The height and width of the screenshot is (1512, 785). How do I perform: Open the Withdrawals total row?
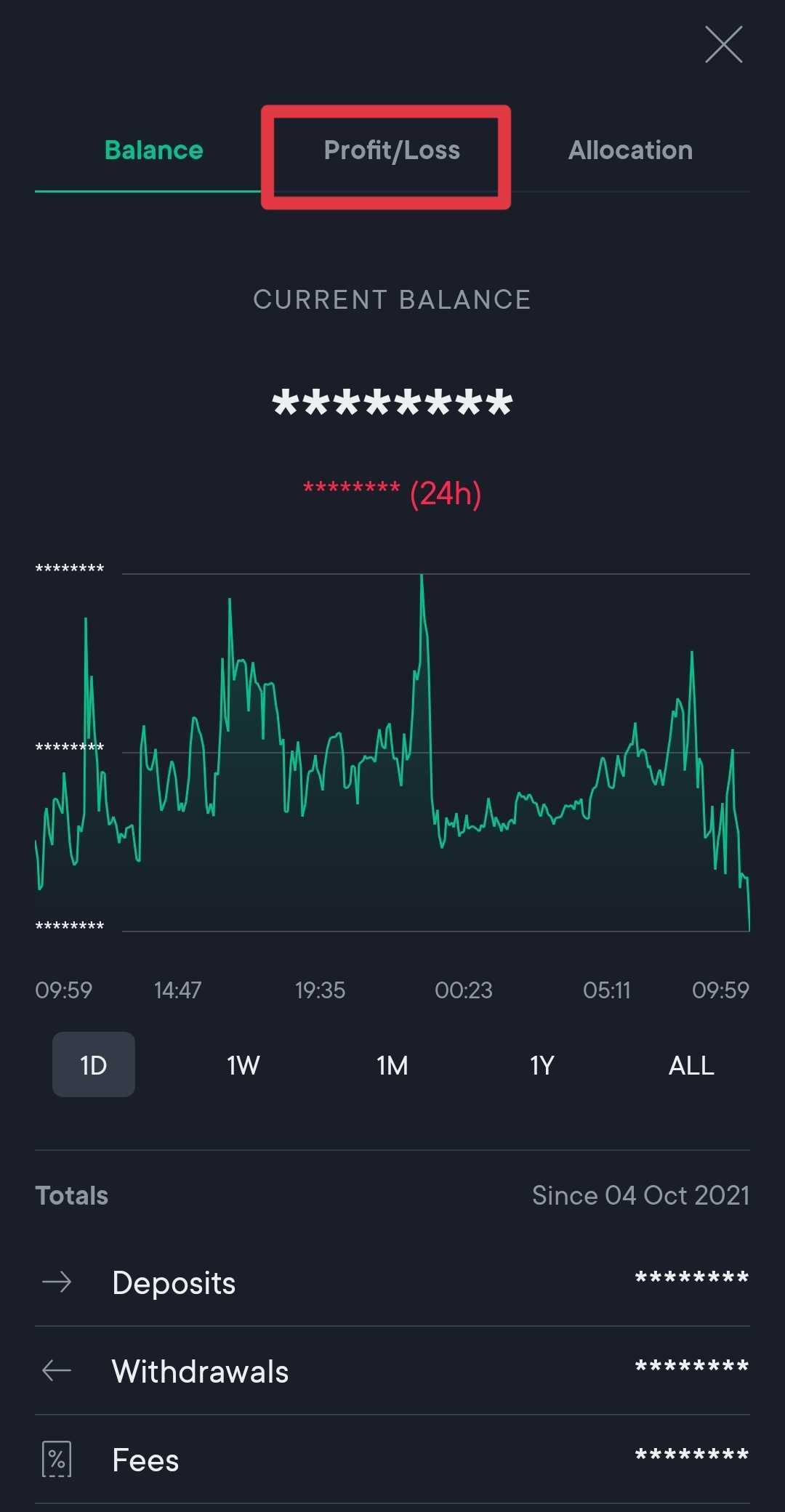[392, 1371]
